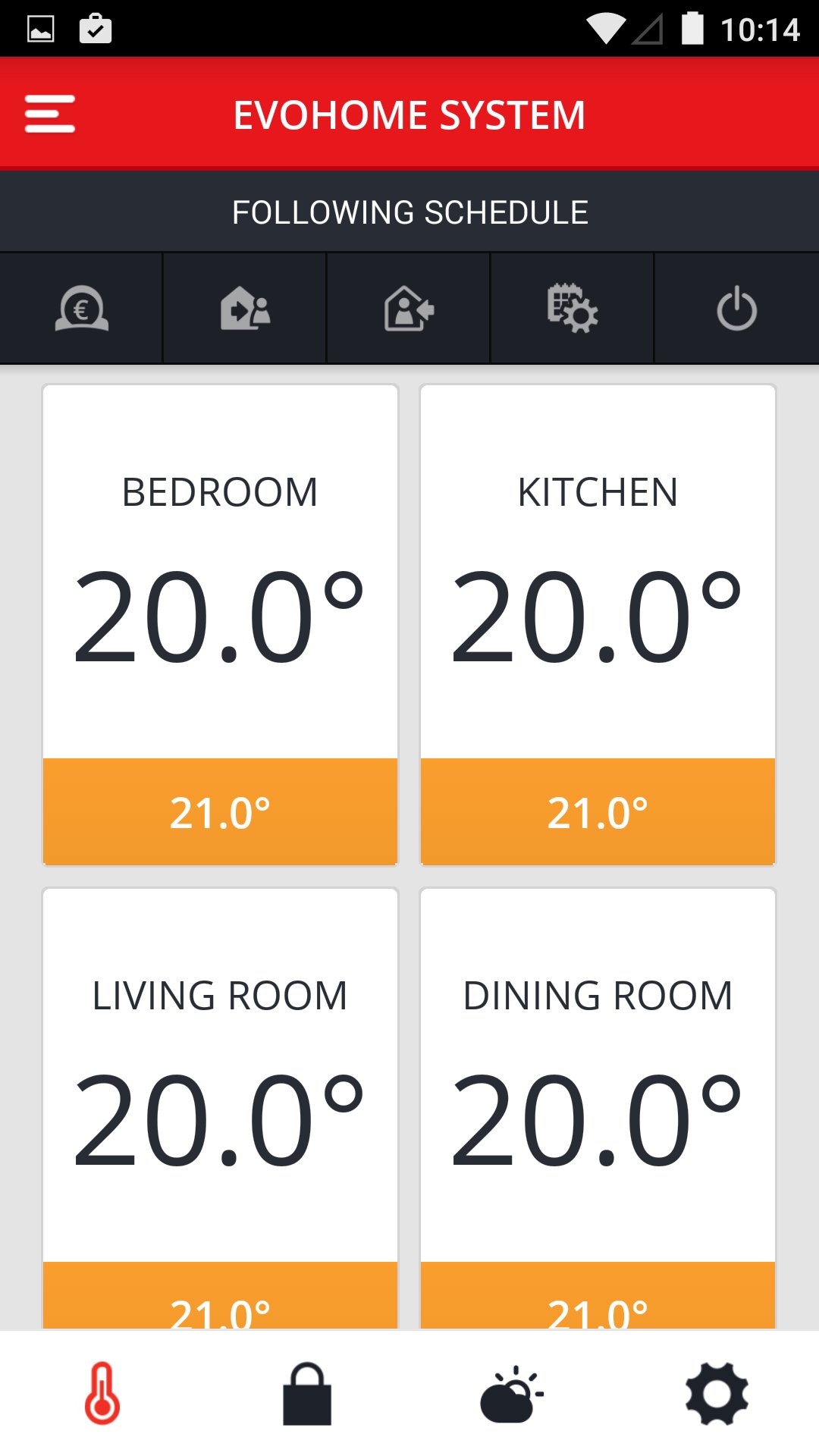Open the custom schedule calendar-gear icon
The width and height of the screenshot is (819, 1456).
tap(573, 309)
